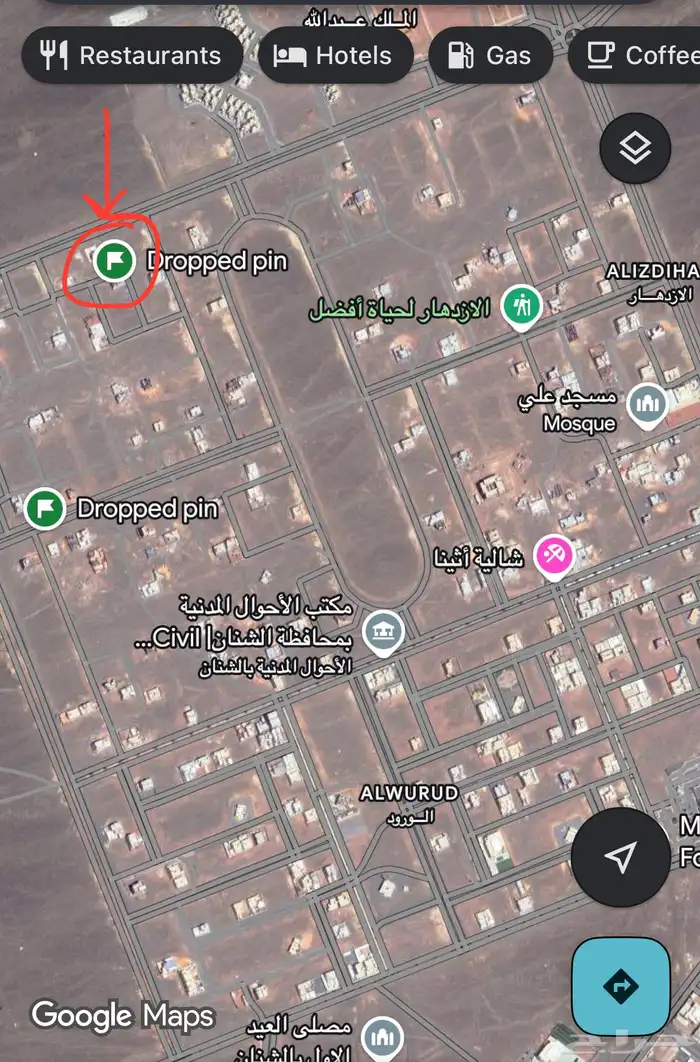Screen dimensions: 700x1062
Task: Open the map layers selector
Action: click(635, 150)
